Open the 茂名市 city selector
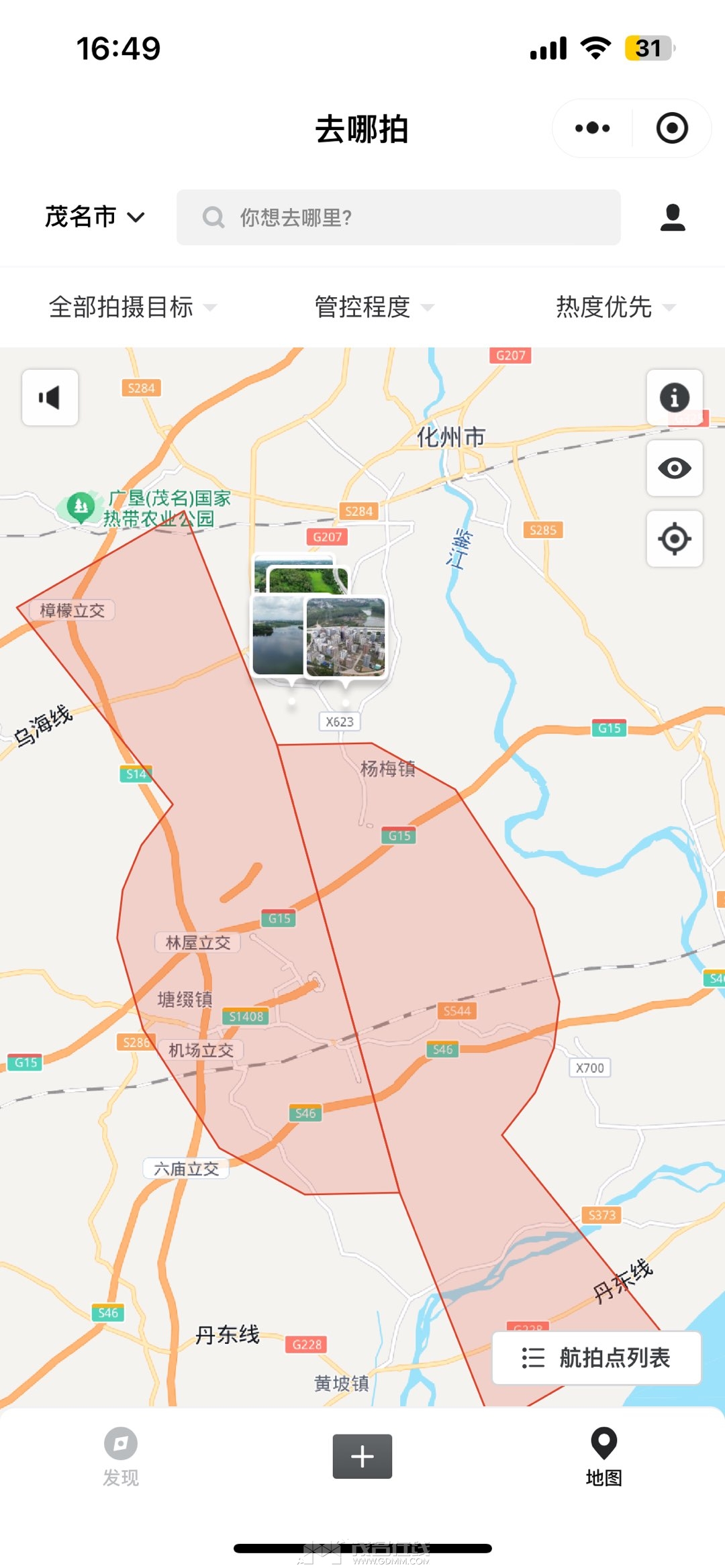This screenshot has width=725, height=1568. click(x=94, y=217)
